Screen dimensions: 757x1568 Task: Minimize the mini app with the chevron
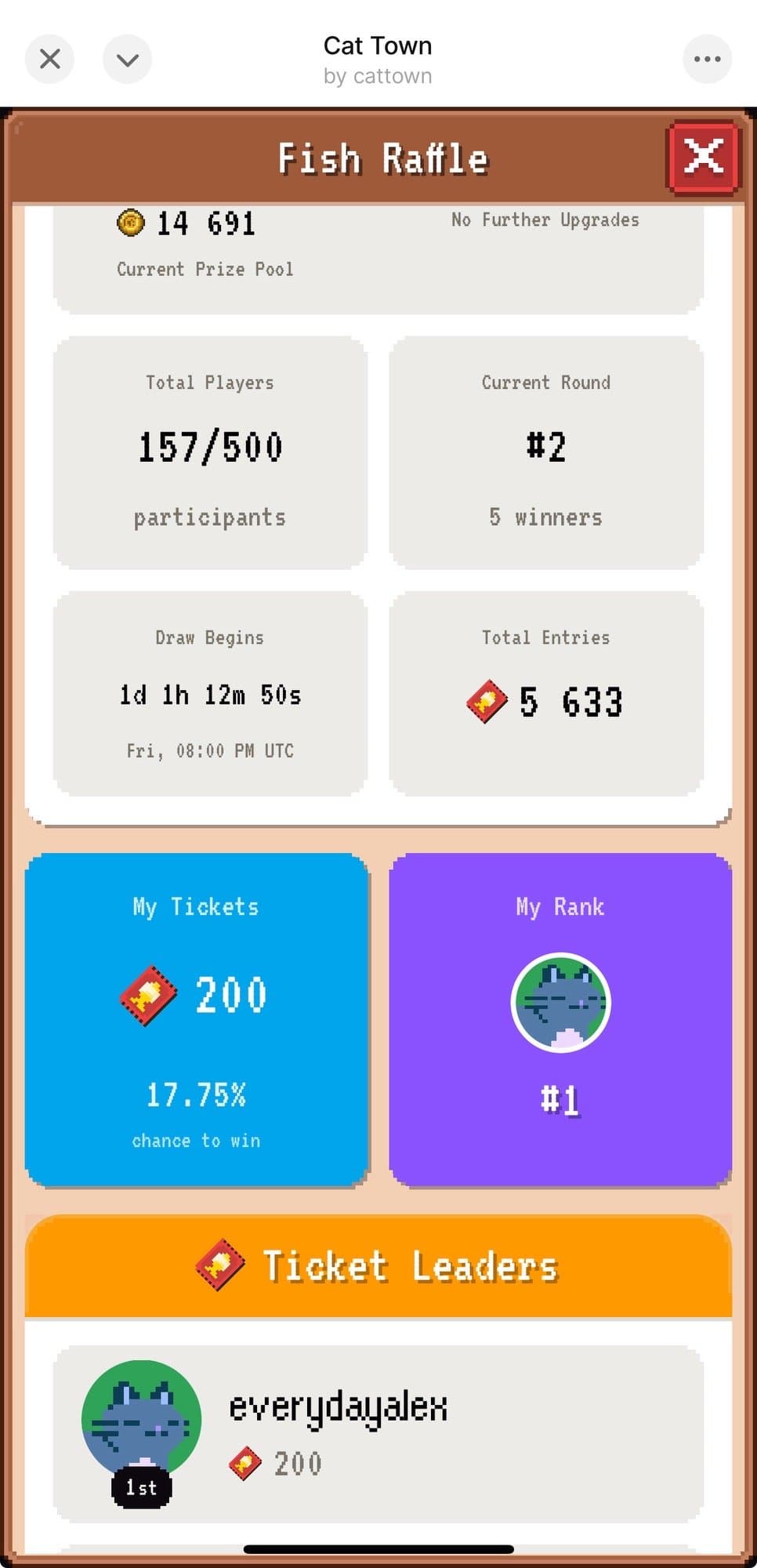(127, 59)
